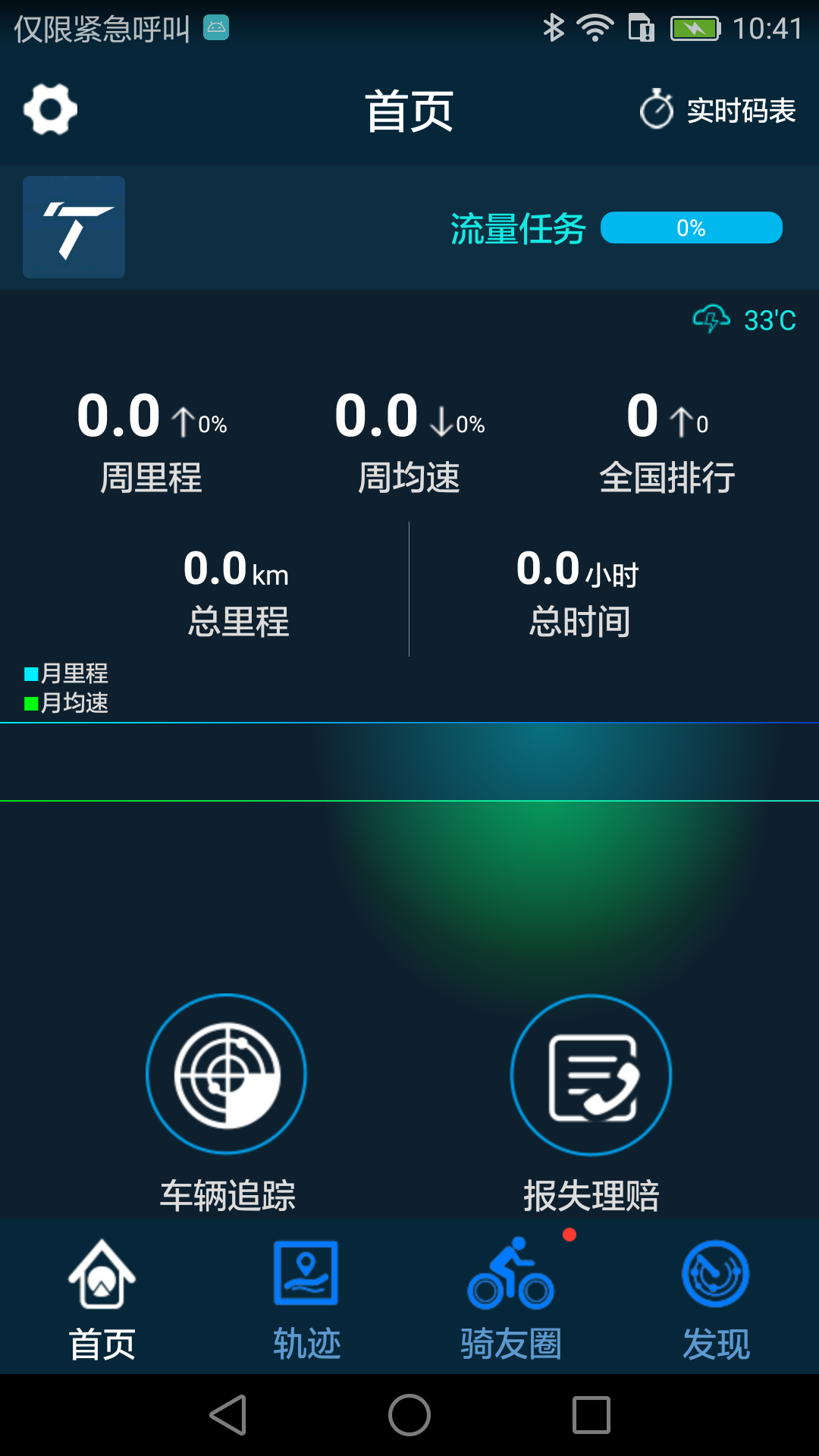Switch to the 发现 tab
Viewport: 819px width, 1456px height.
[716, 1298]
